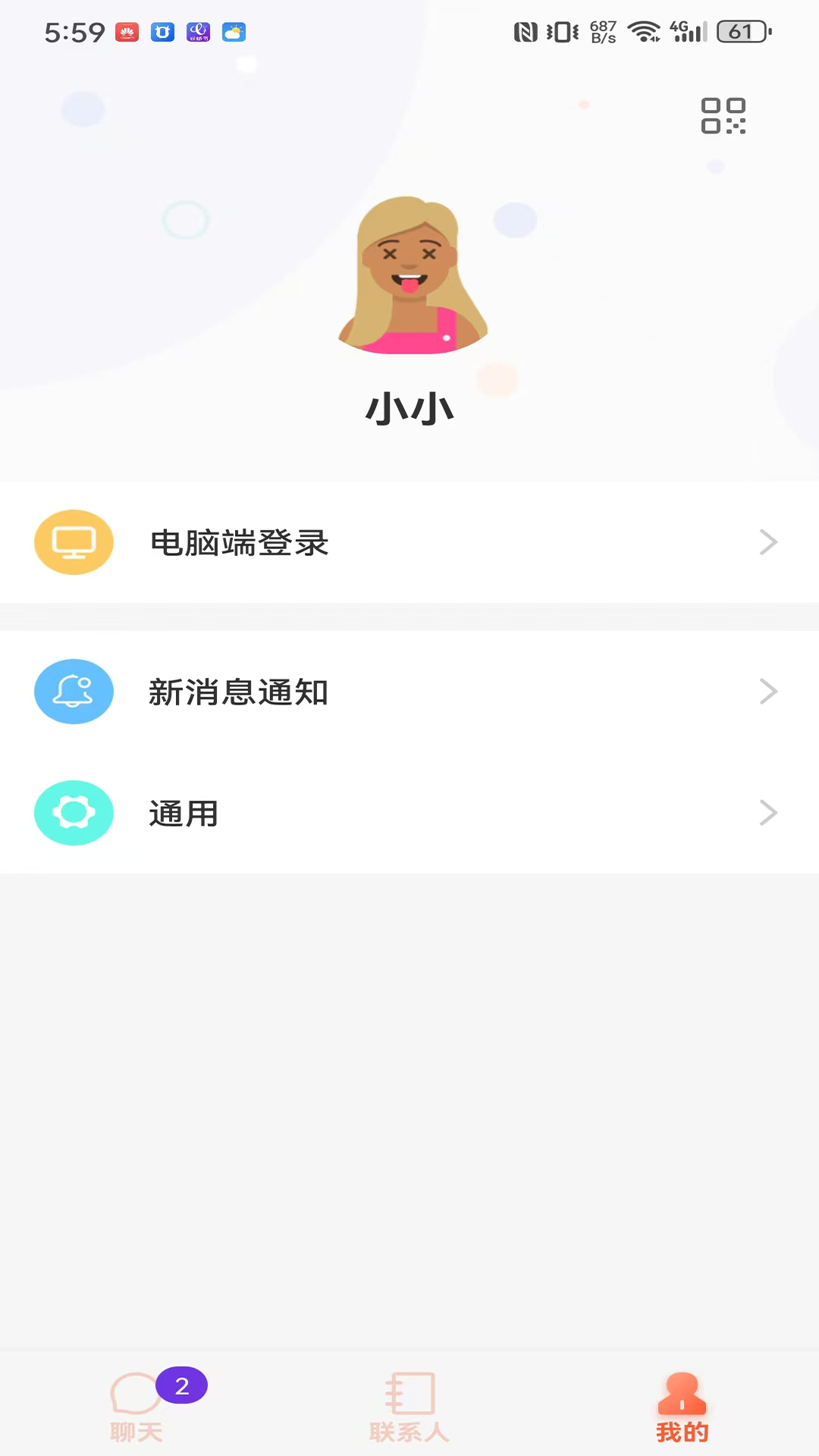Click the Wi-Fi icon in the status bar
Image resolution: width=819 pixels, height=1456 pixels.
pyautogui.click(x=645, y=32)
